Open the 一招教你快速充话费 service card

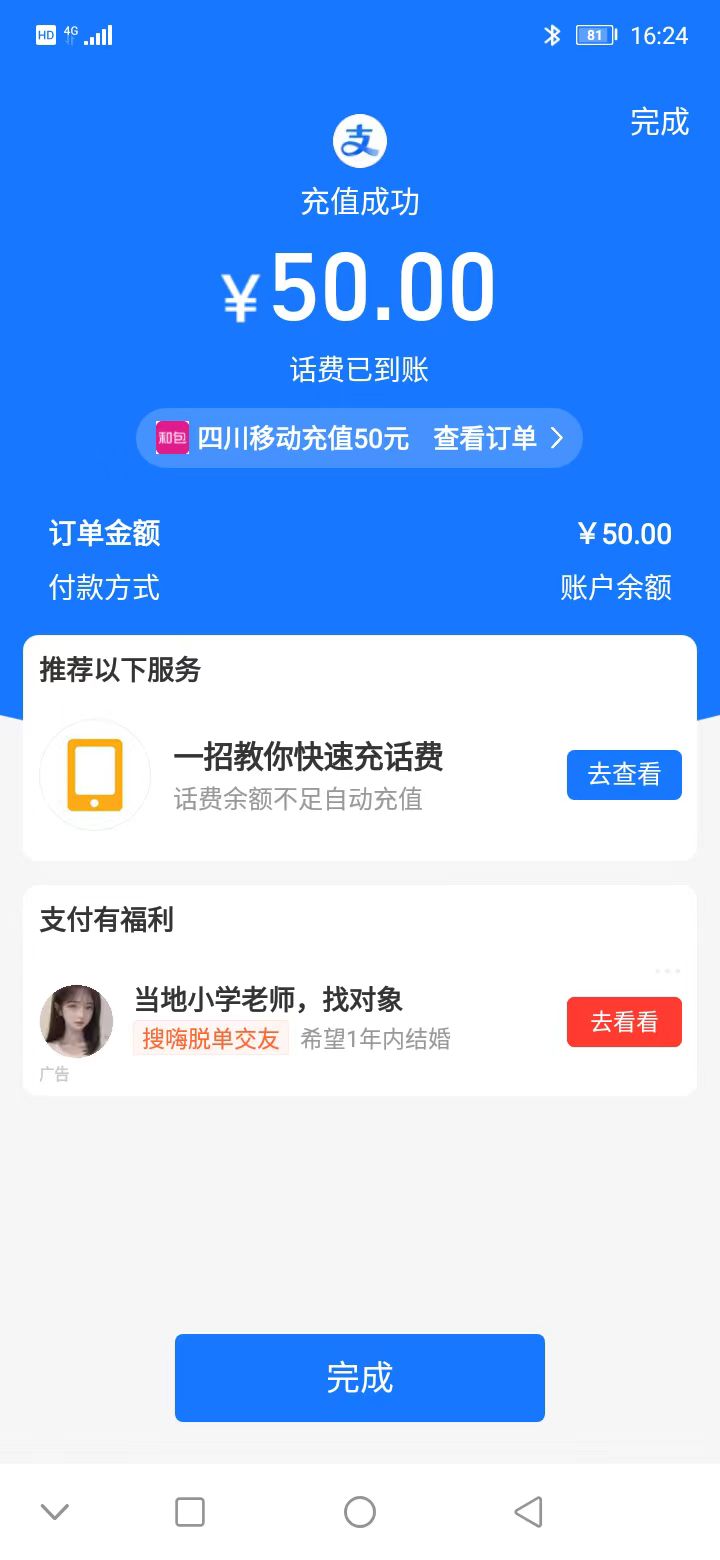click(x=308, y=776)
